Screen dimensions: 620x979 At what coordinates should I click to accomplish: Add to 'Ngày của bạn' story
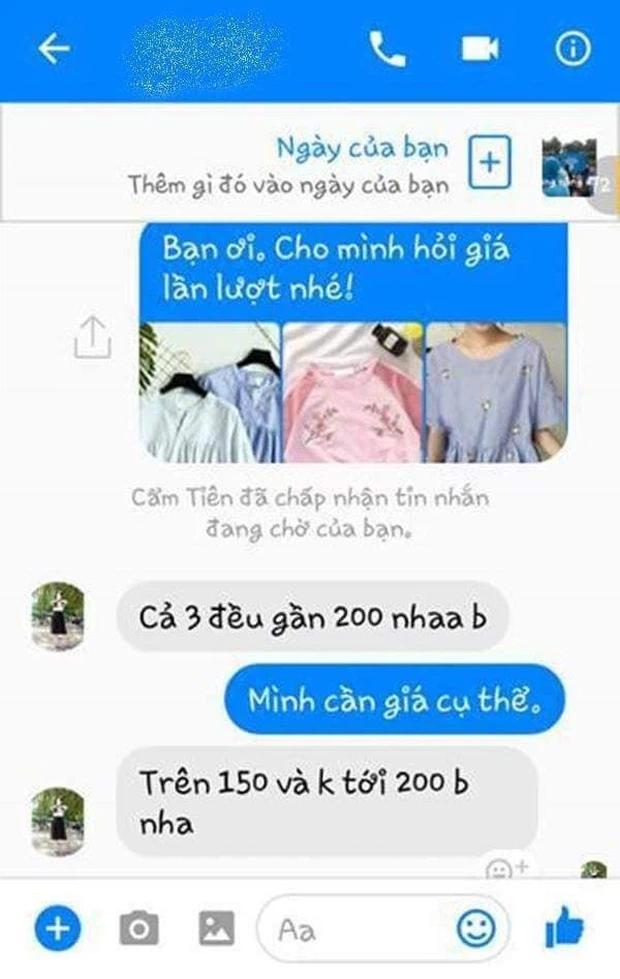click(489, 162)
